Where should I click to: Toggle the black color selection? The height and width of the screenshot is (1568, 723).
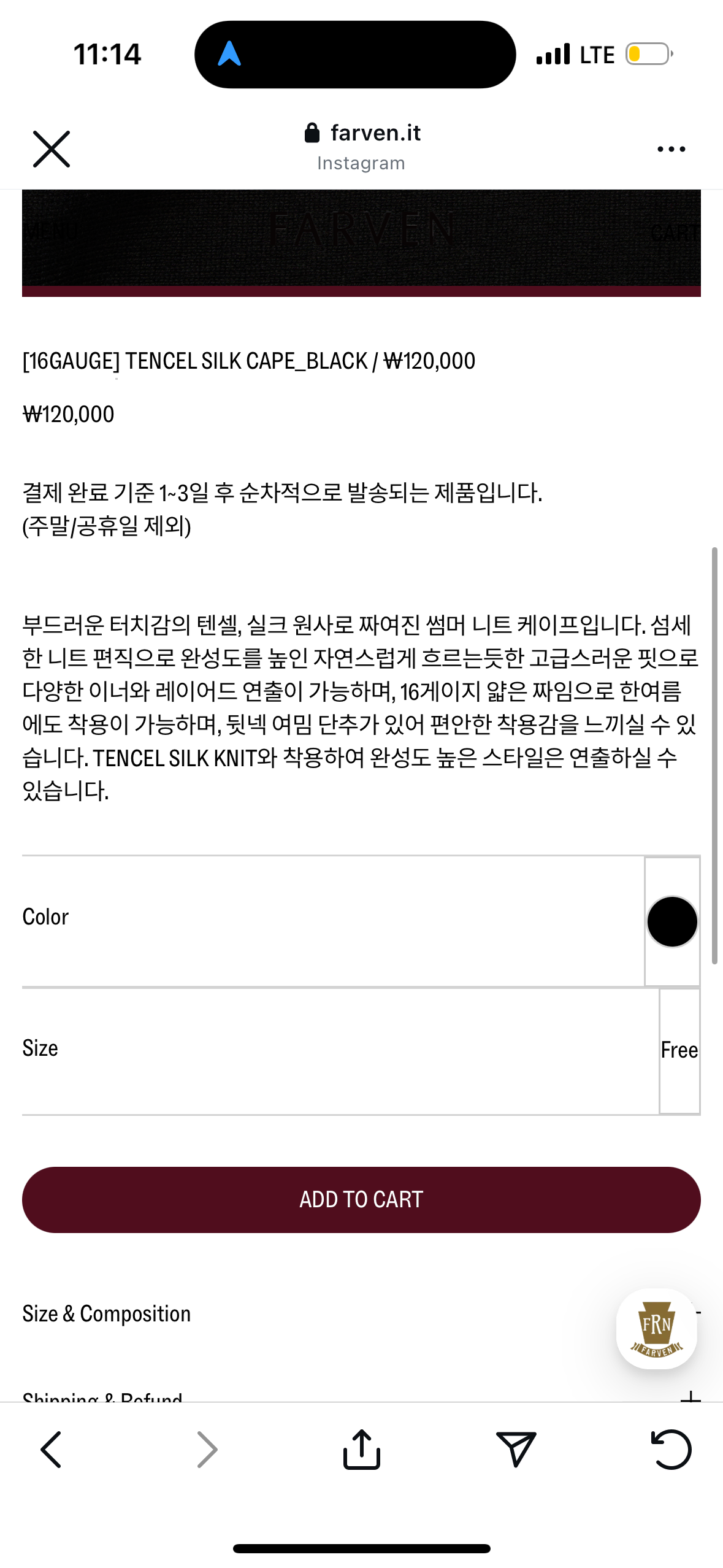(671, 920)
